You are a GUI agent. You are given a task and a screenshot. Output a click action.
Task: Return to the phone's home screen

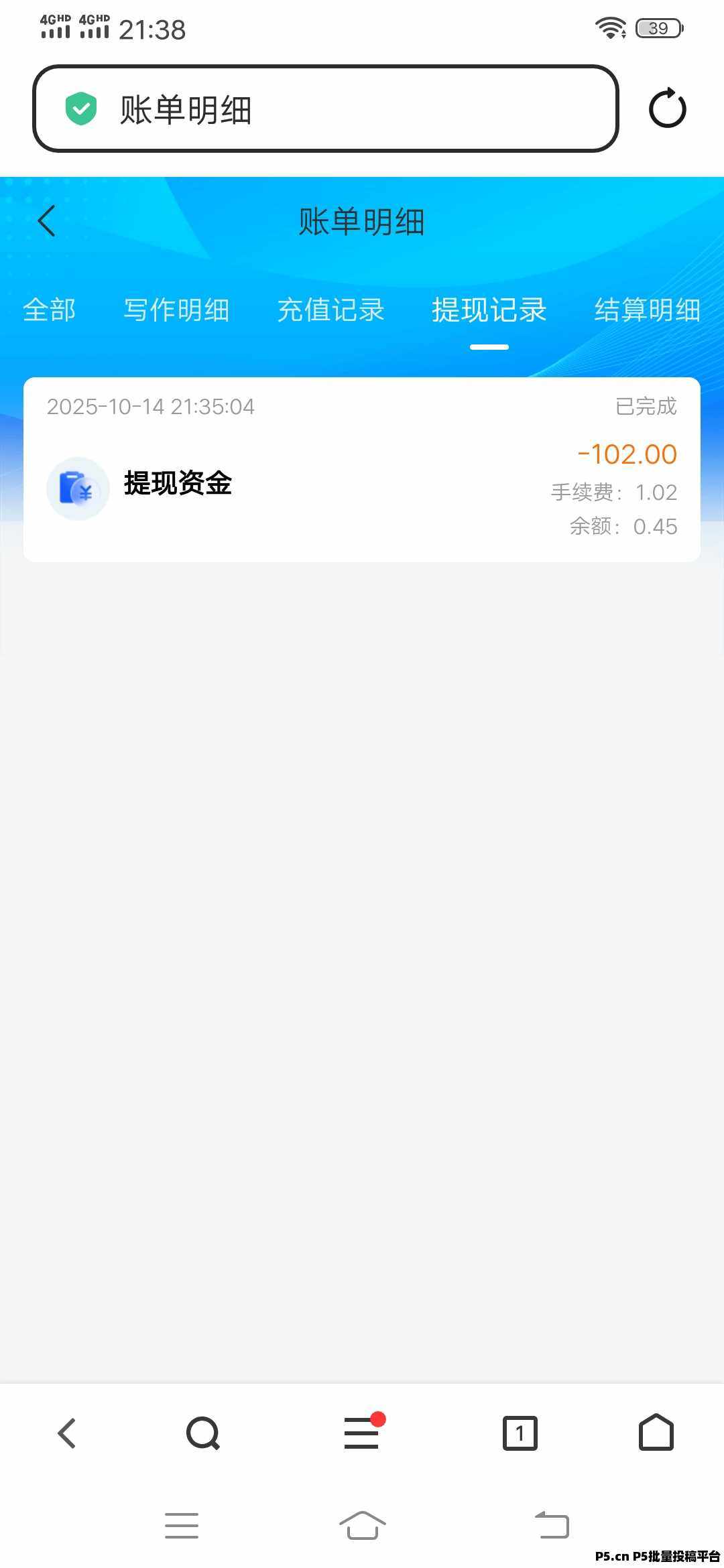tap(362, 1525)
